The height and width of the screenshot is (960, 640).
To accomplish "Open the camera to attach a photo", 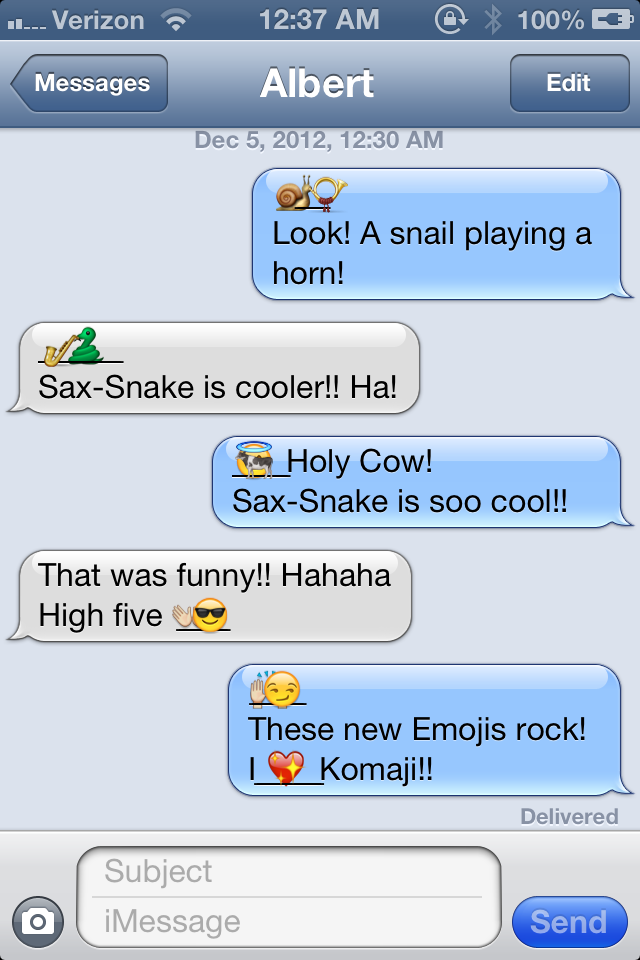I will coord(38,921).
